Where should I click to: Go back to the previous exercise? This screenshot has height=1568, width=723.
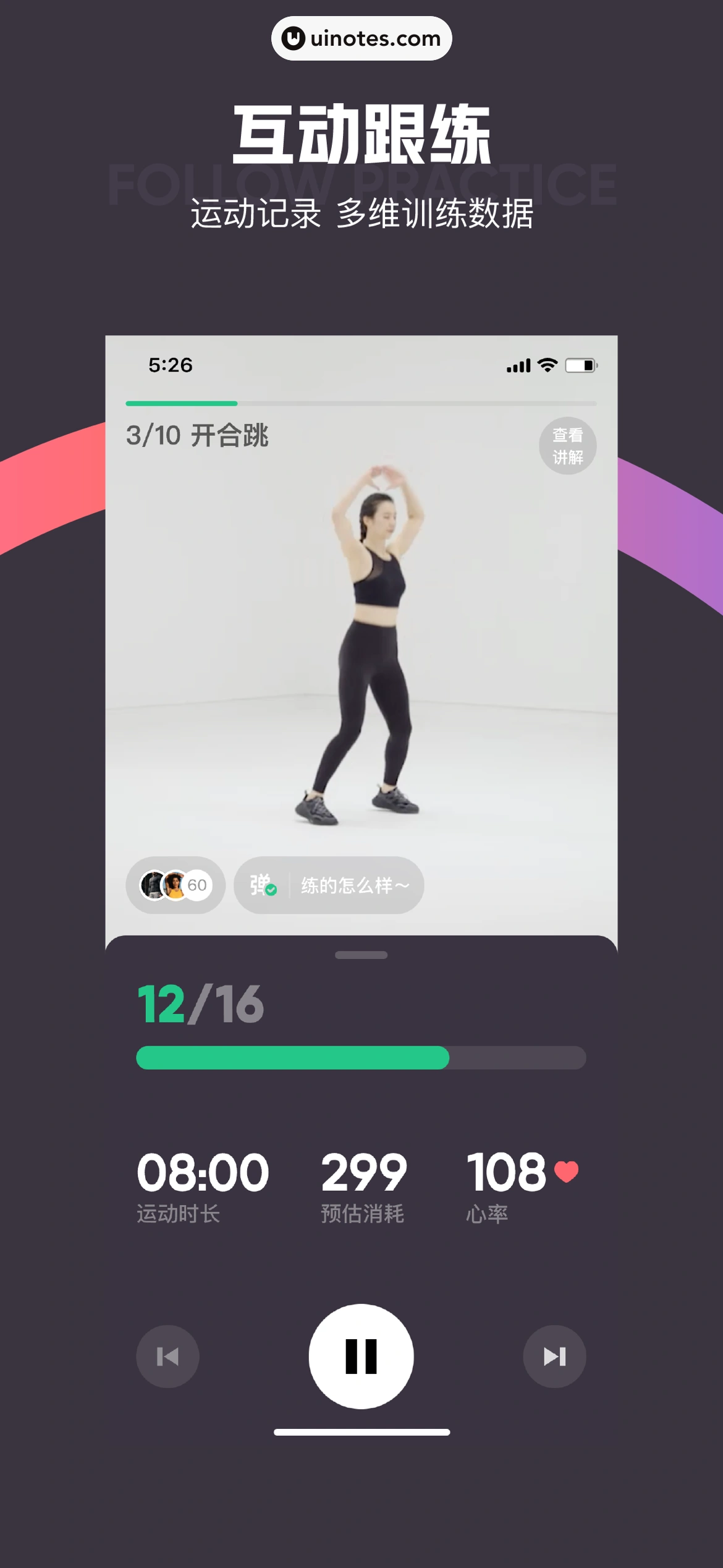coord(167,1357)
